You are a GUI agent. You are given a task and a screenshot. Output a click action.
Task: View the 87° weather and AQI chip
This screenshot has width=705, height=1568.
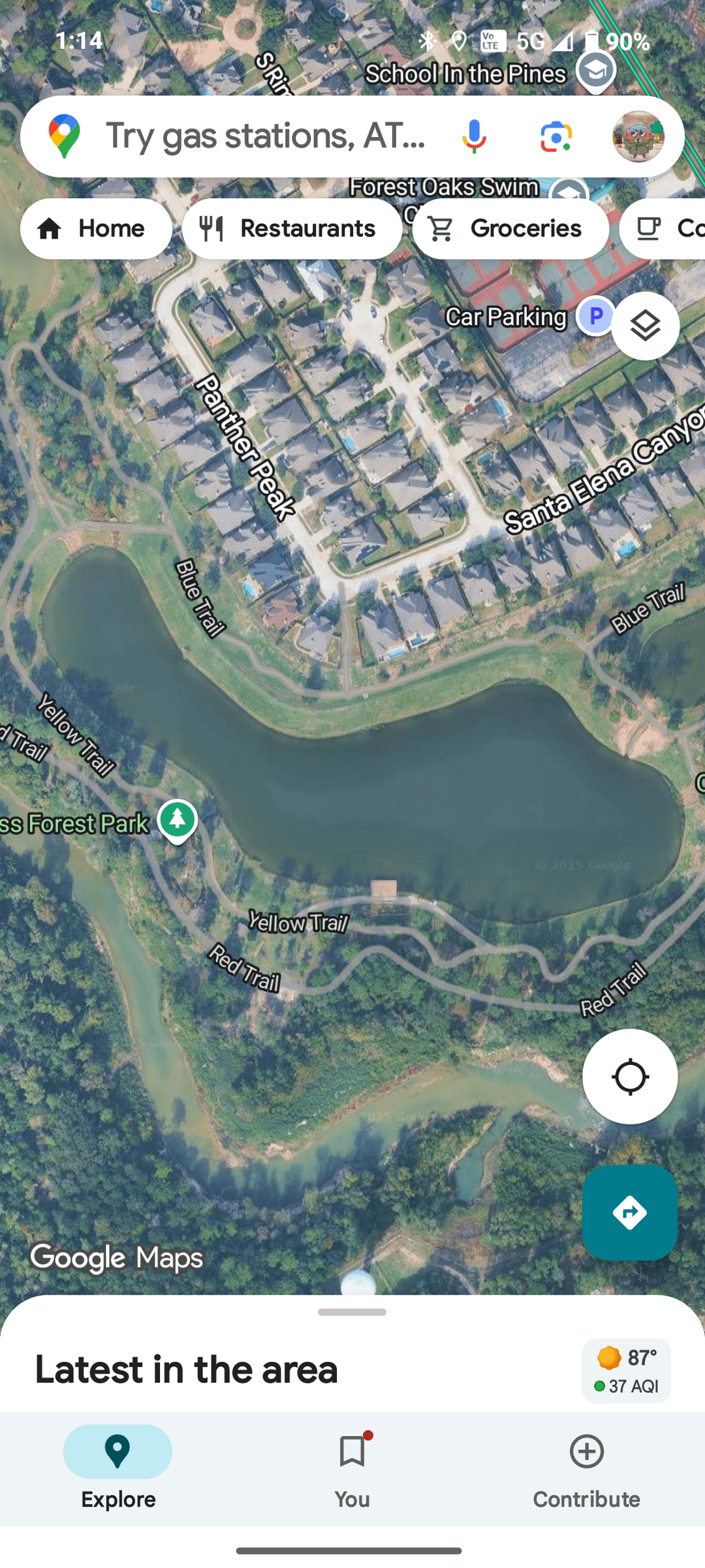(x=626, y=1370)
